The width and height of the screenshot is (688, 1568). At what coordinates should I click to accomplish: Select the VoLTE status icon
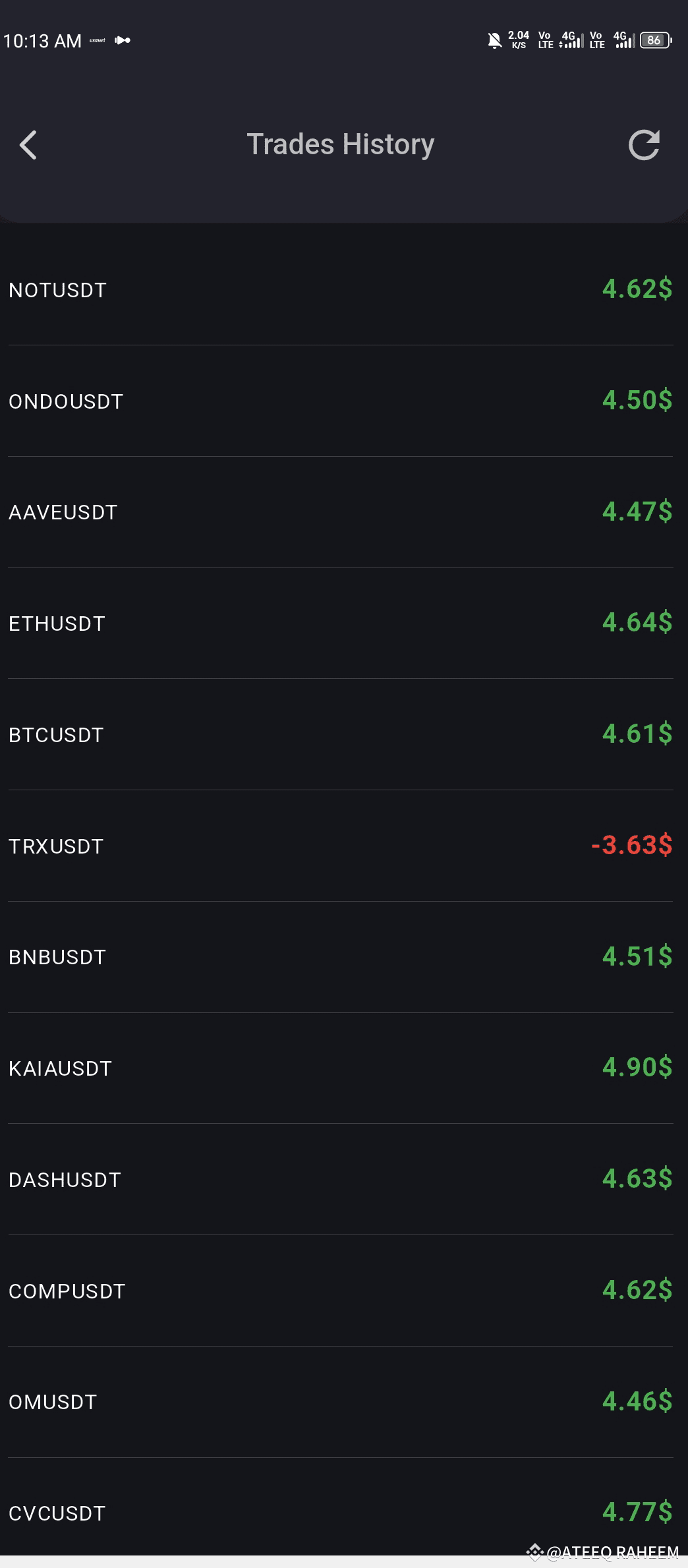coord(544,41)
